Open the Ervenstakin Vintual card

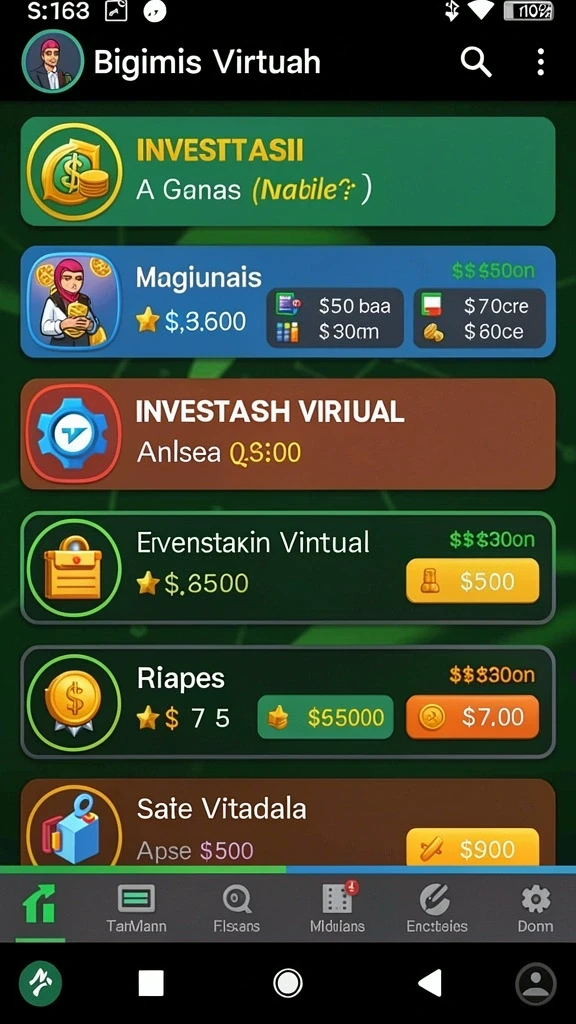pos(288,567)
